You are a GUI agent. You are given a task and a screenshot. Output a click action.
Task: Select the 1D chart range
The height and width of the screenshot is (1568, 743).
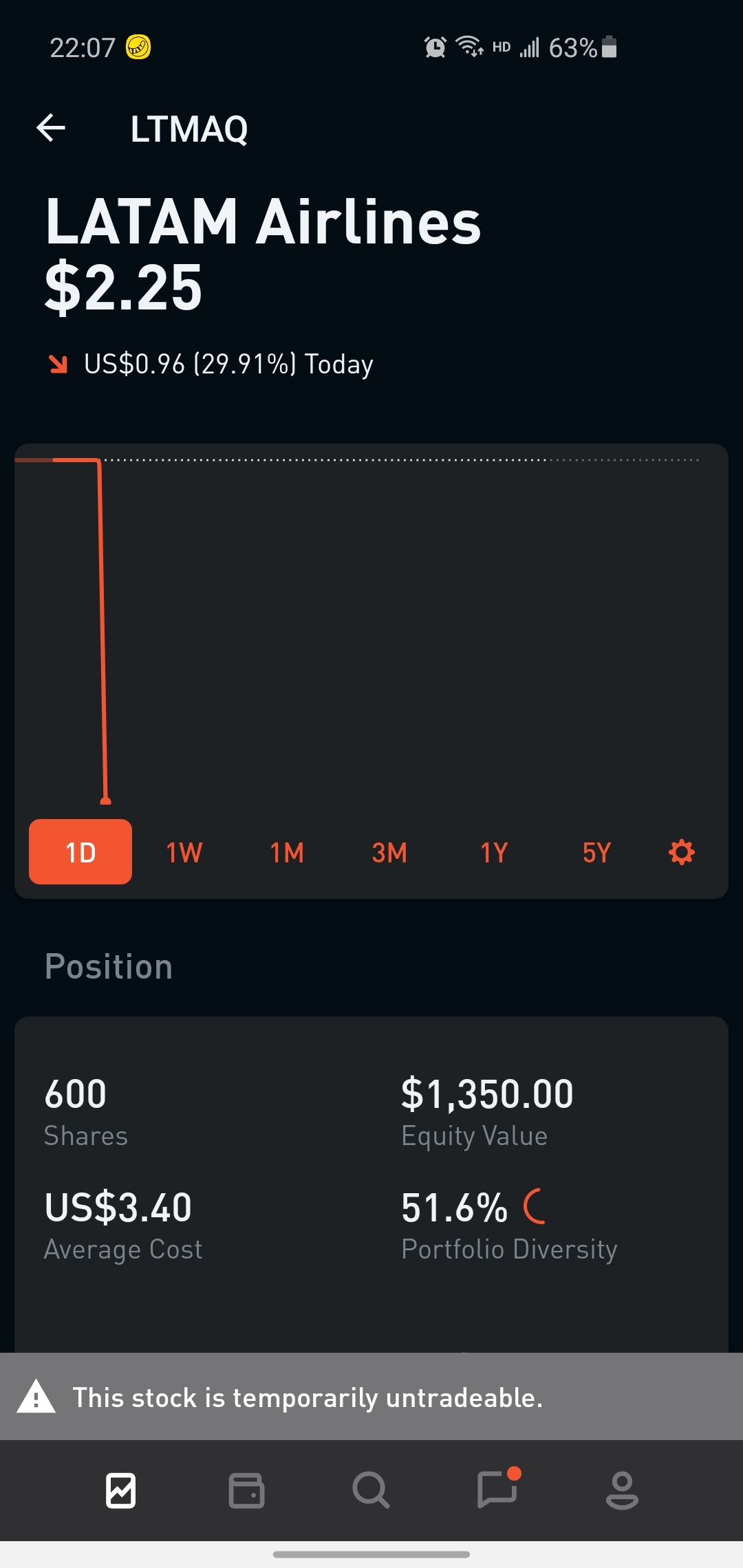point(80,852)
